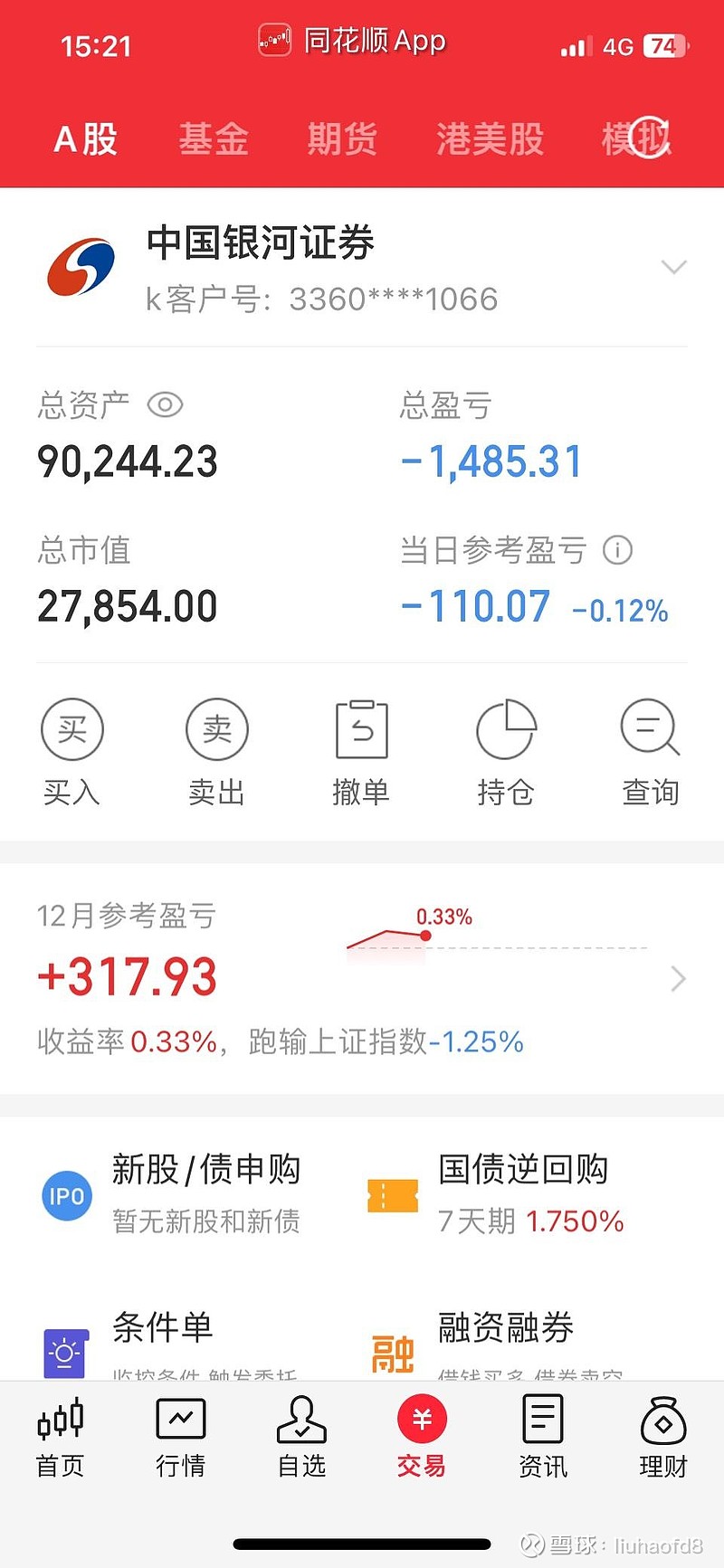Tap the 查询 query icon

[651, 728]
